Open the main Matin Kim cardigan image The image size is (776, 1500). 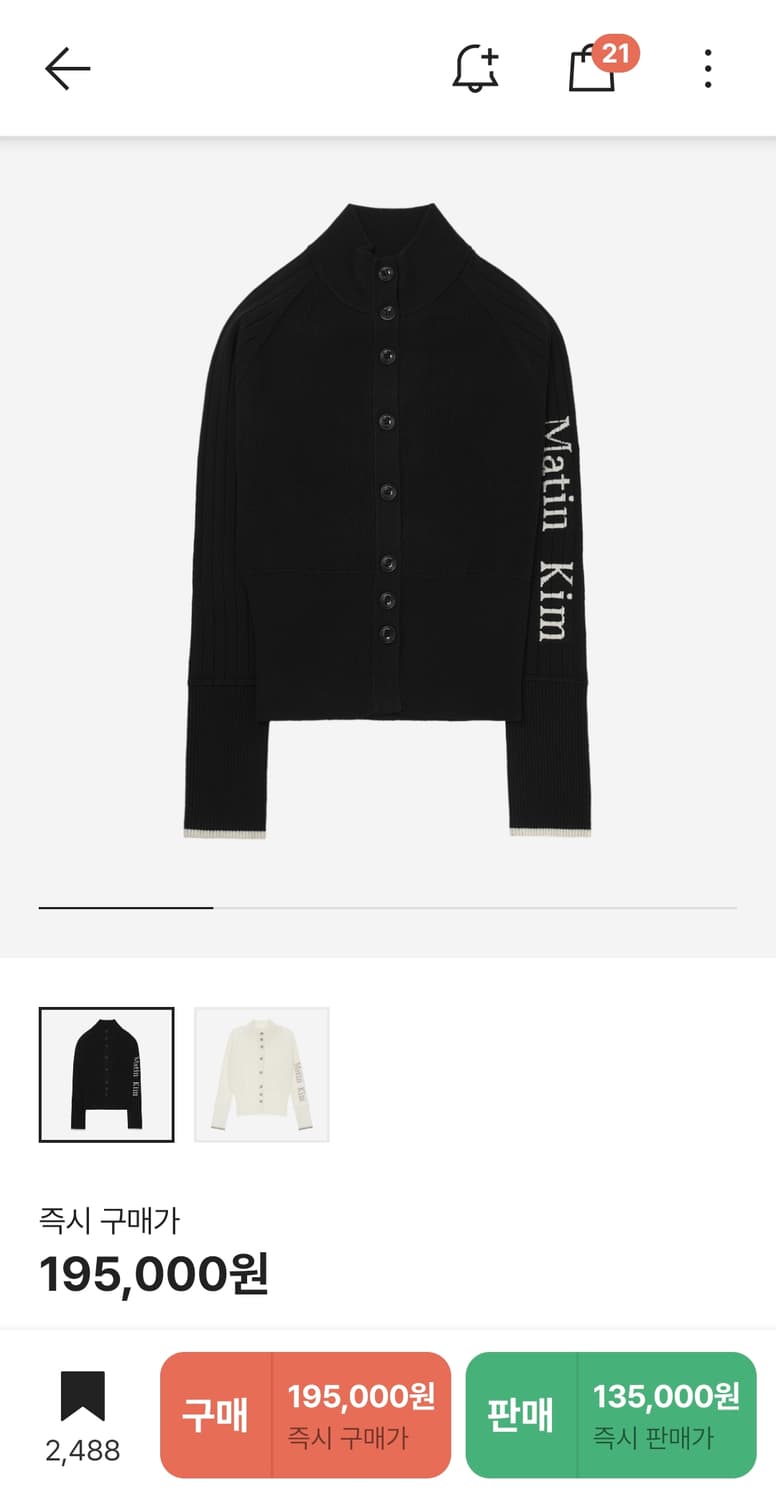pyautogui.click(x=387, y=520)
